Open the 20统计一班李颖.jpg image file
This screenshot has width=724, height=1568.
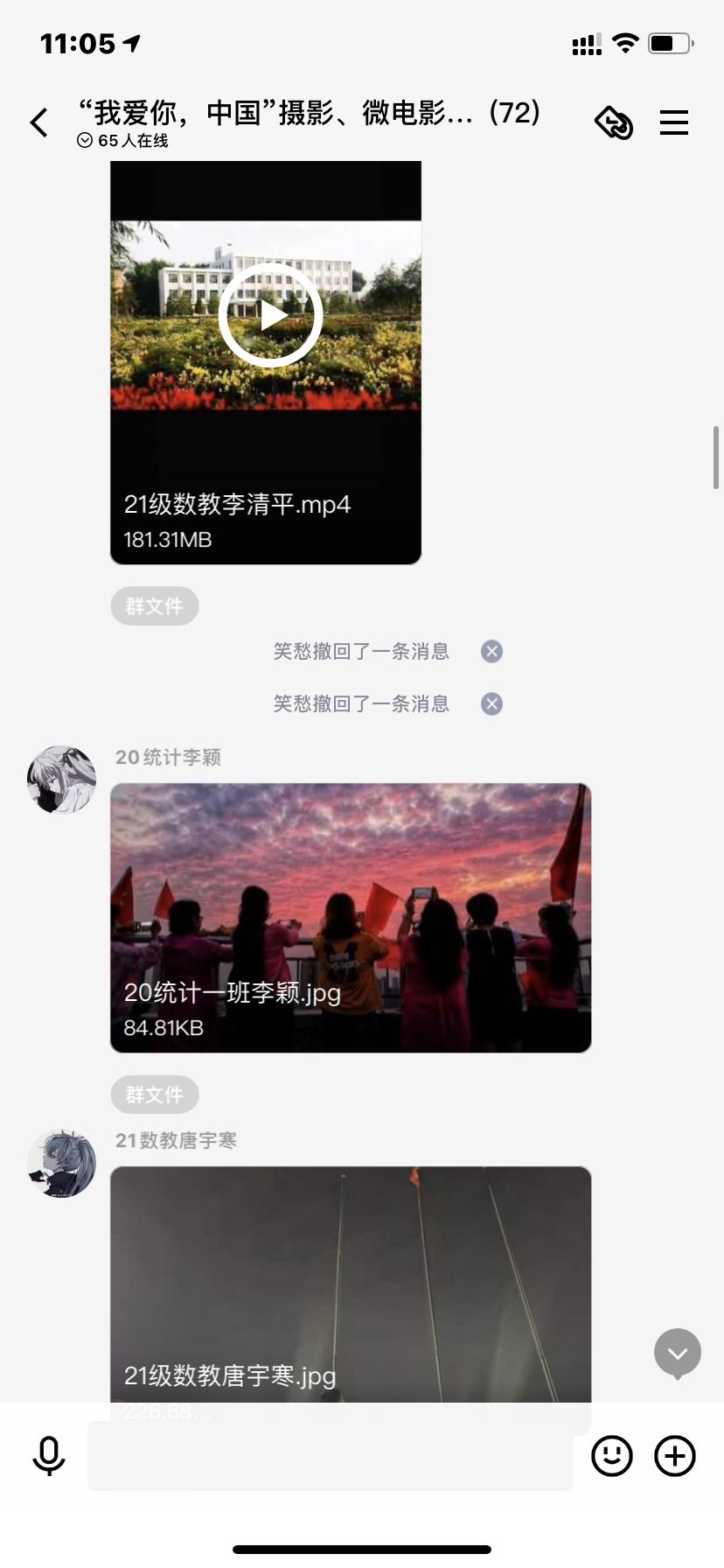(x=351, y=918)
